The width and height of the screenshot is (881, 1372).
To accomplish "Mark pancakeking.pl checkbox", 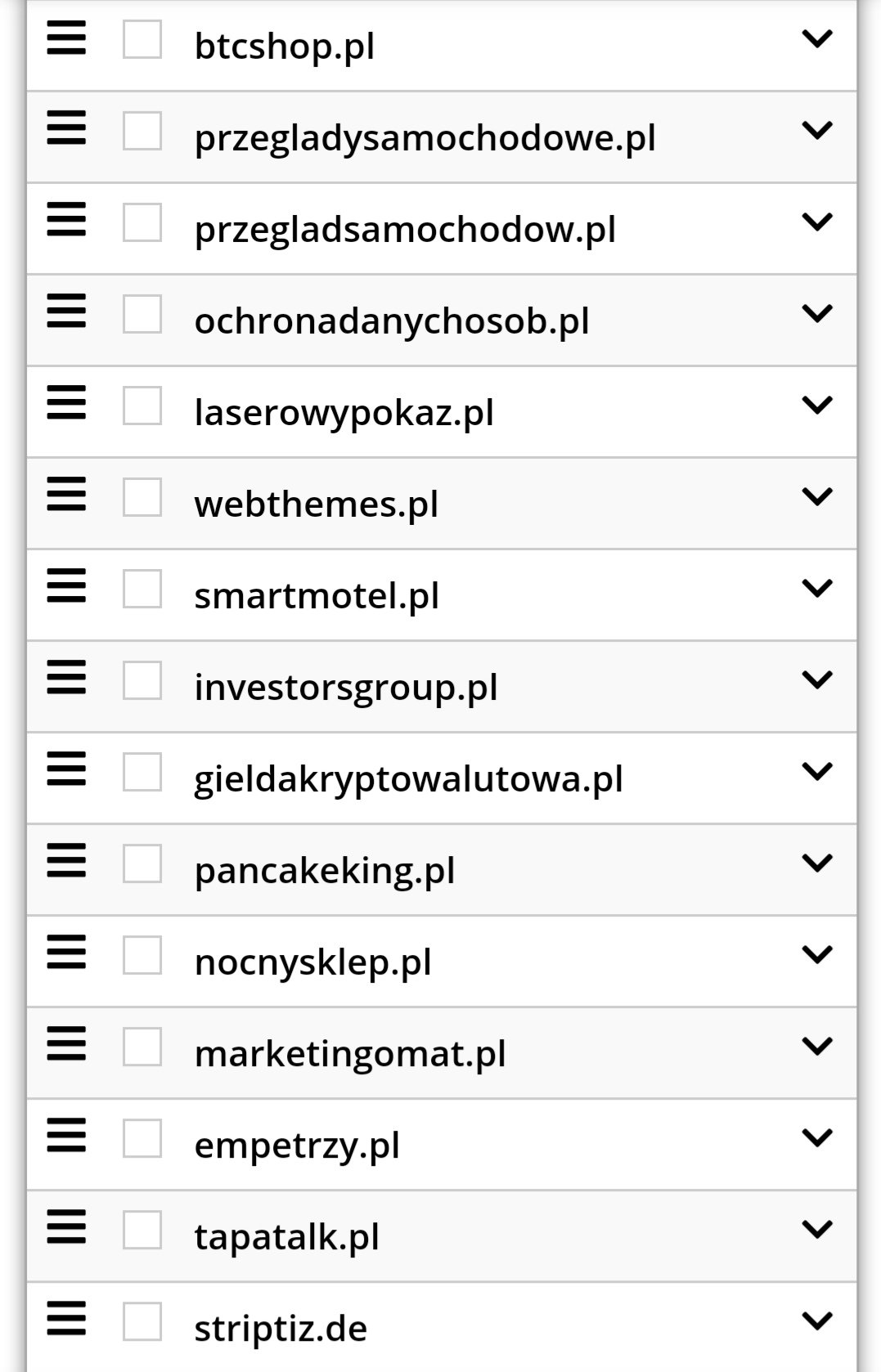I will coord(142,863).
